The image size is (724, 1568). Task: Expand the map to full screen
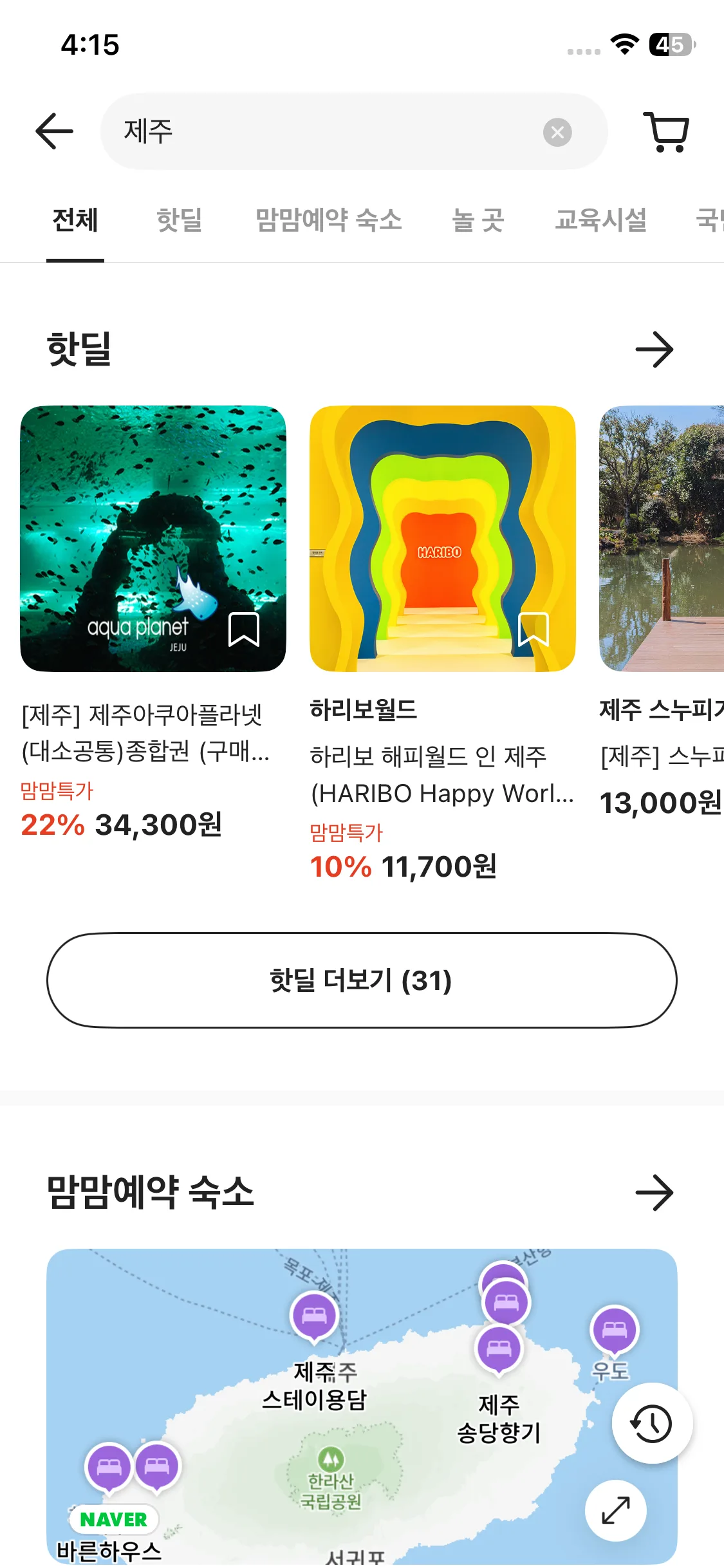tap(616, 1511)
